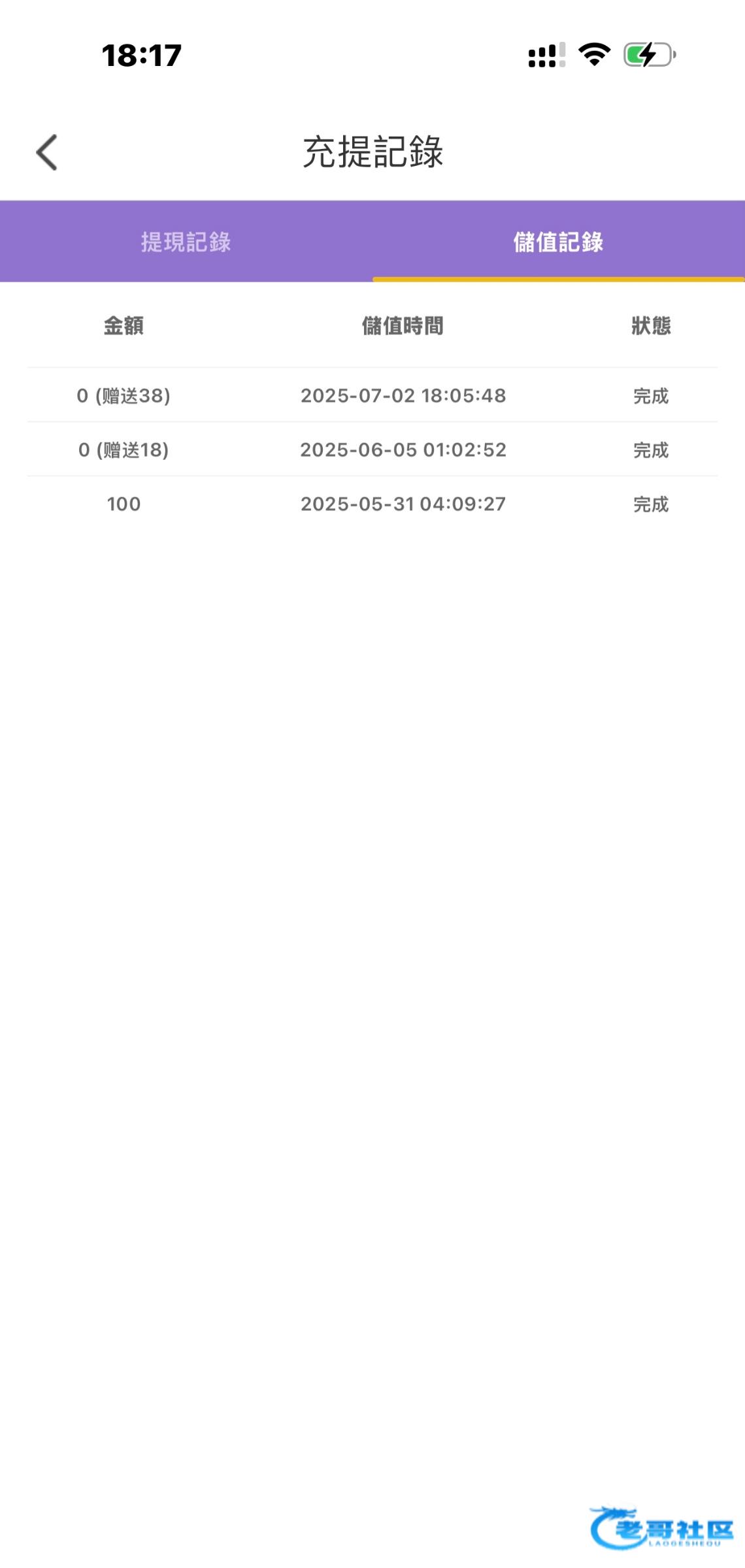745x1568 pixels.
Task: Go back using the header arrow
Action: tap(47, 152)
